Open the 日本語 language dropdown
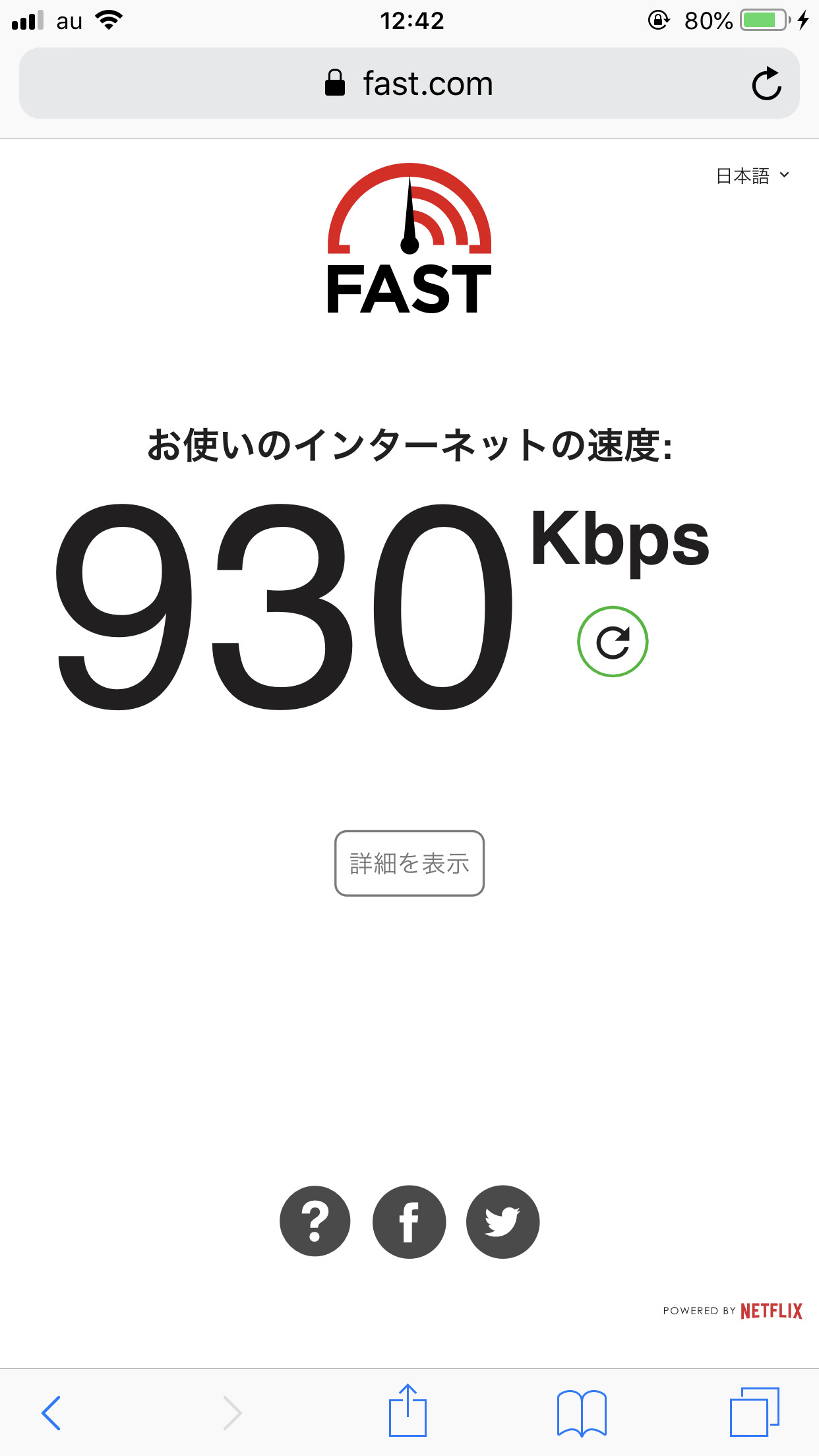819x1456 pixels. (x=752, y=176)
